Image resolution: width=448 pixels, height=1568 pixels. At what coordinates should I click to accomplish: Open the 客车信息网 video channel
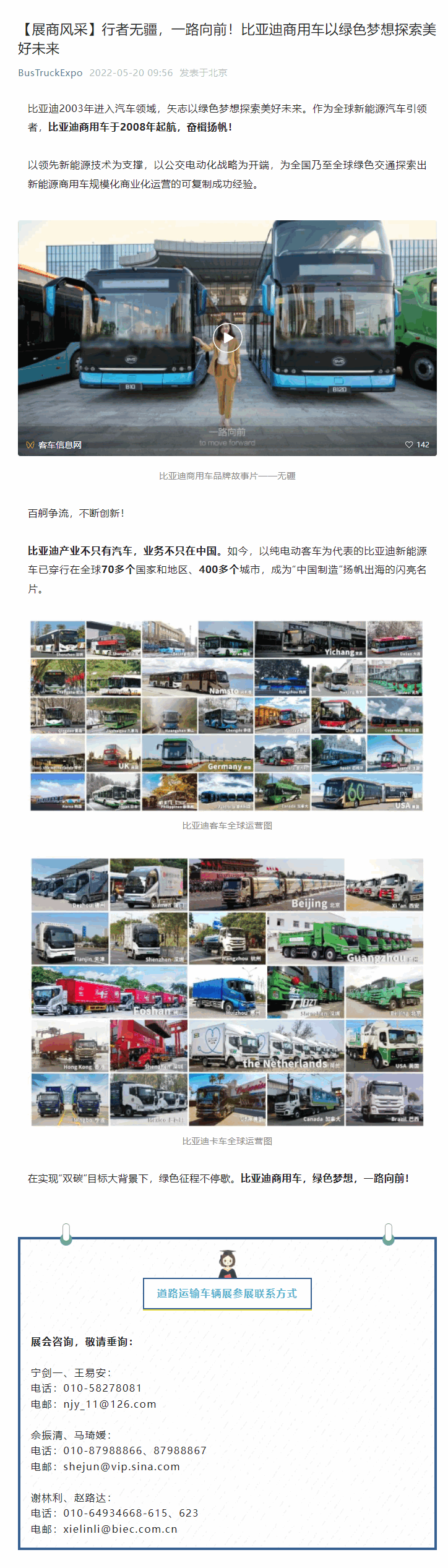click(x=54, y=445)
